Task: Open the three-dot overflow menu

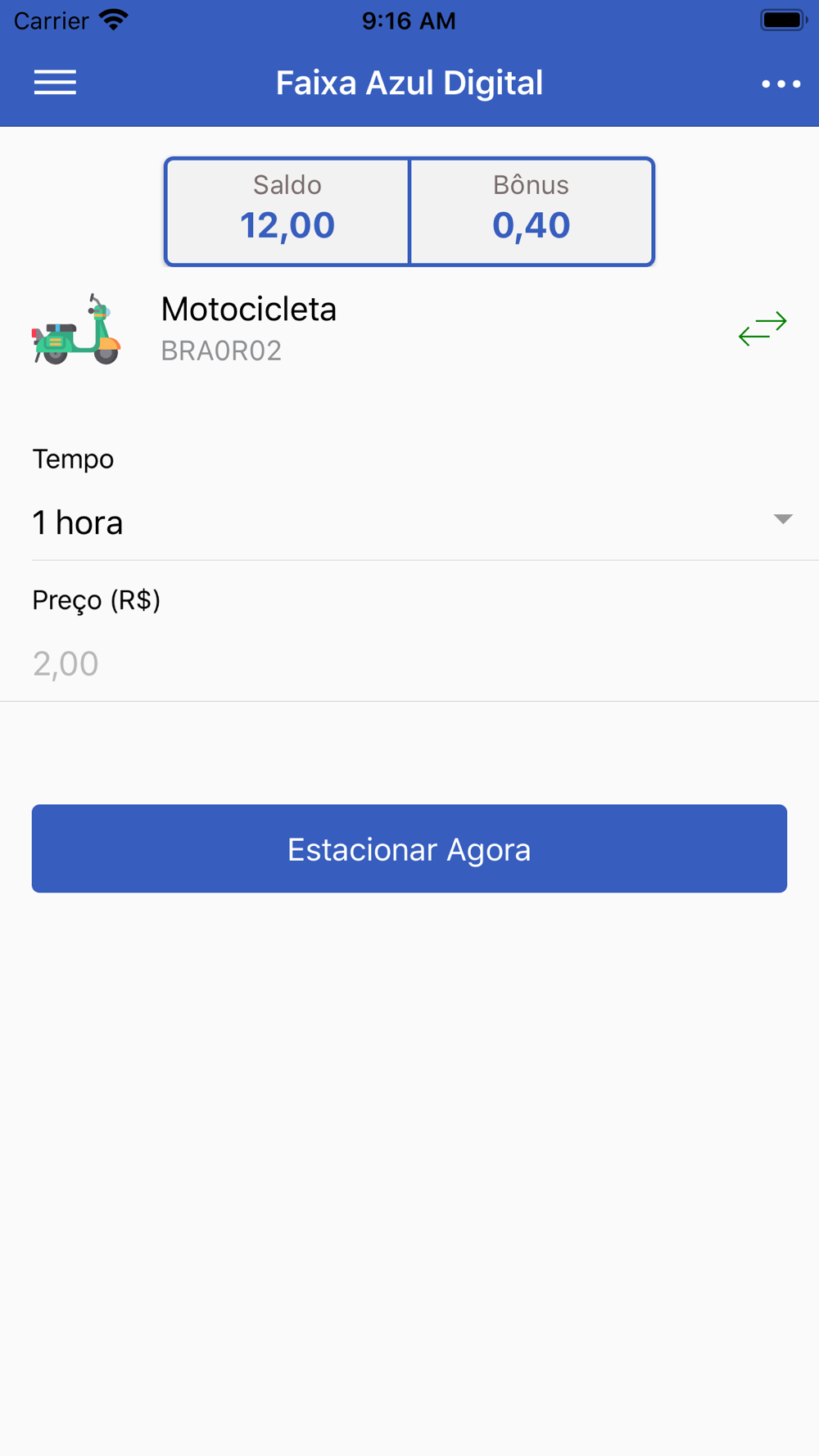Action: click(781, 84)
